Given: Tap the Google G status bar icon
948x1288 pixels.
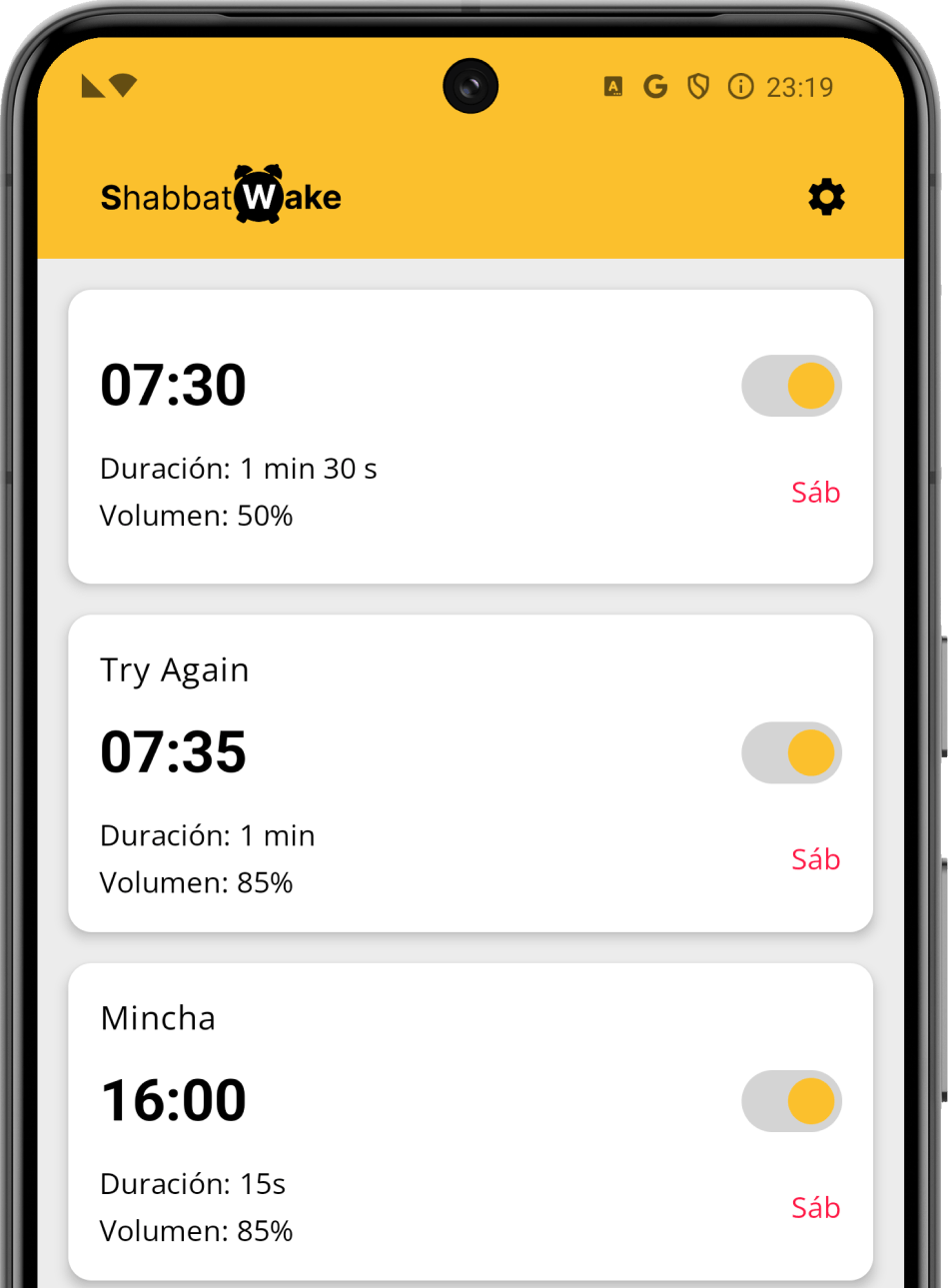Looking at the screenshot, I should click(x=655, y=88).
